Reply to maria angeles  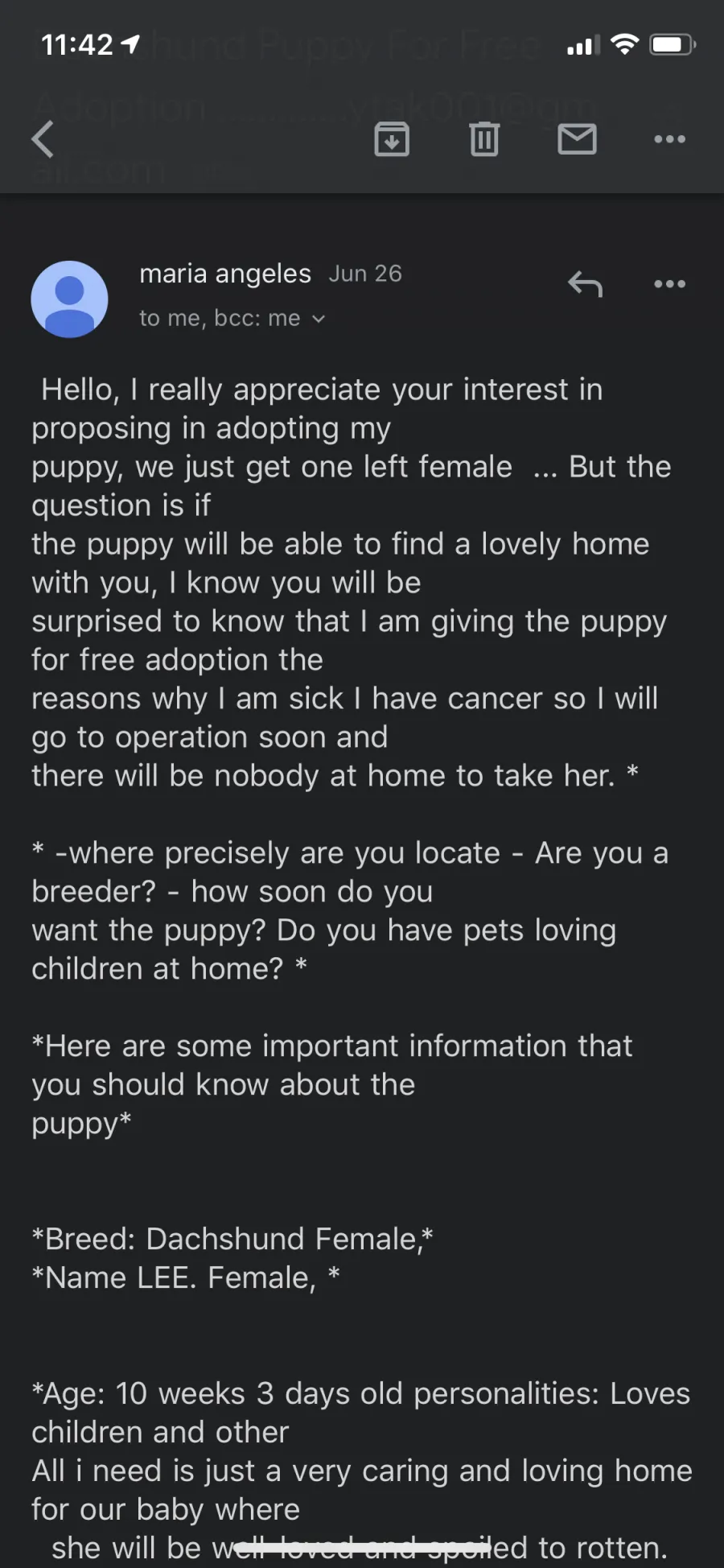tap(585, 283)
